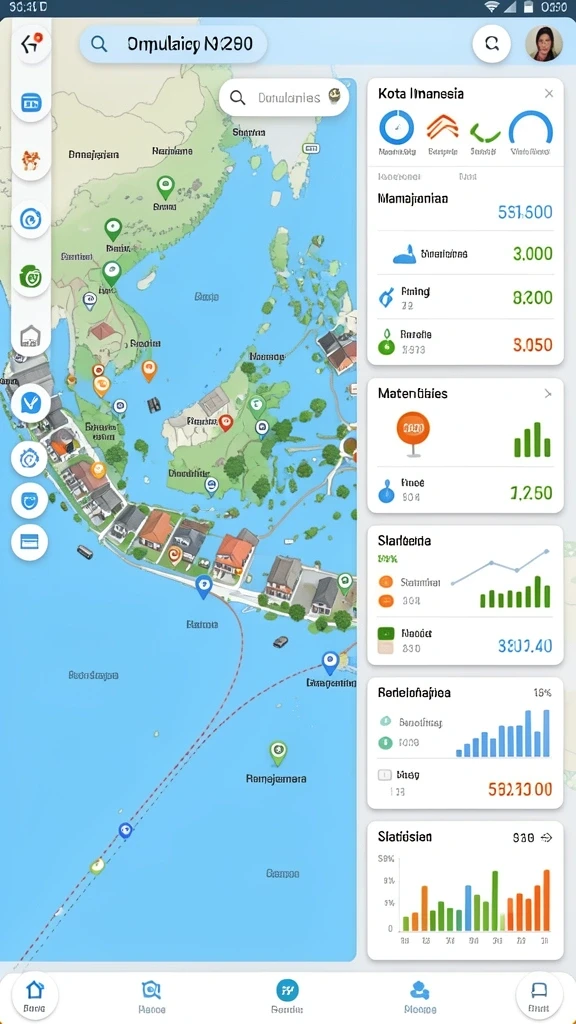Tap the back arrow with red dot
The height and width of the screenshot is (1024, 576).
coord(31,44)
